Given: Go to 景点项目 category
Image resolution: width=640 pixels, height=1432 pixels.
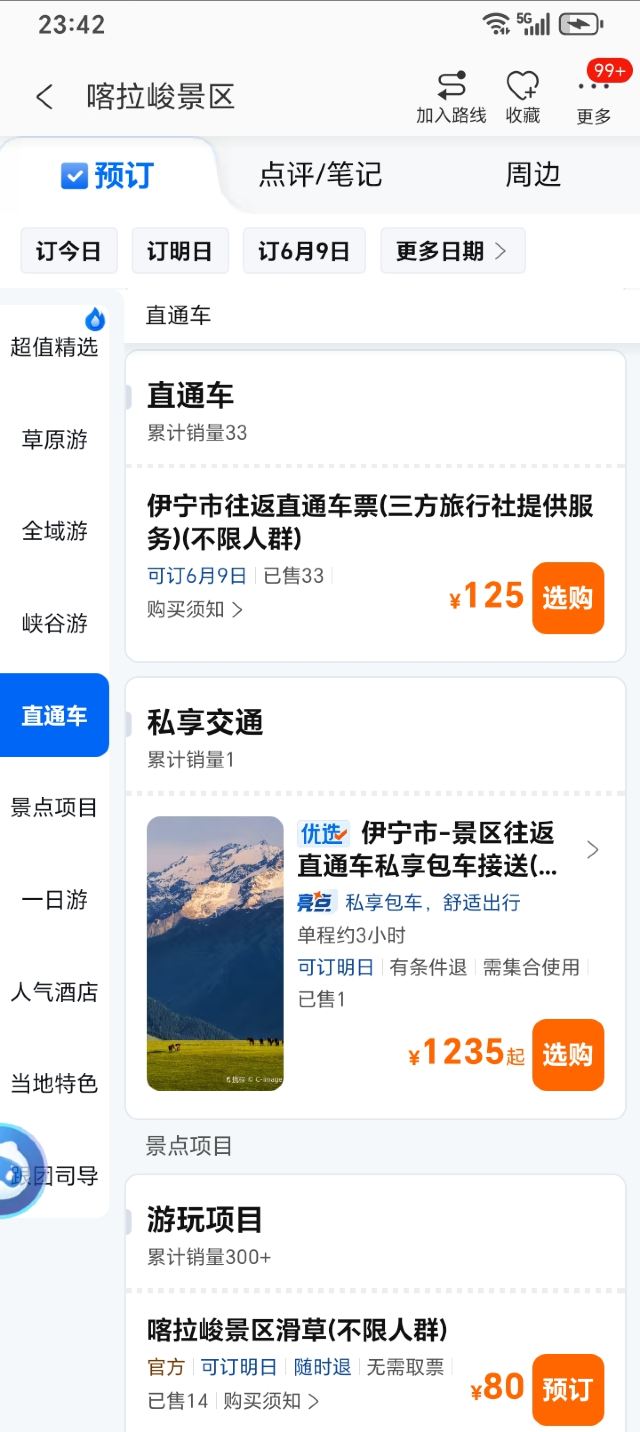Looking at the screenshot, I should pos(54,807).
